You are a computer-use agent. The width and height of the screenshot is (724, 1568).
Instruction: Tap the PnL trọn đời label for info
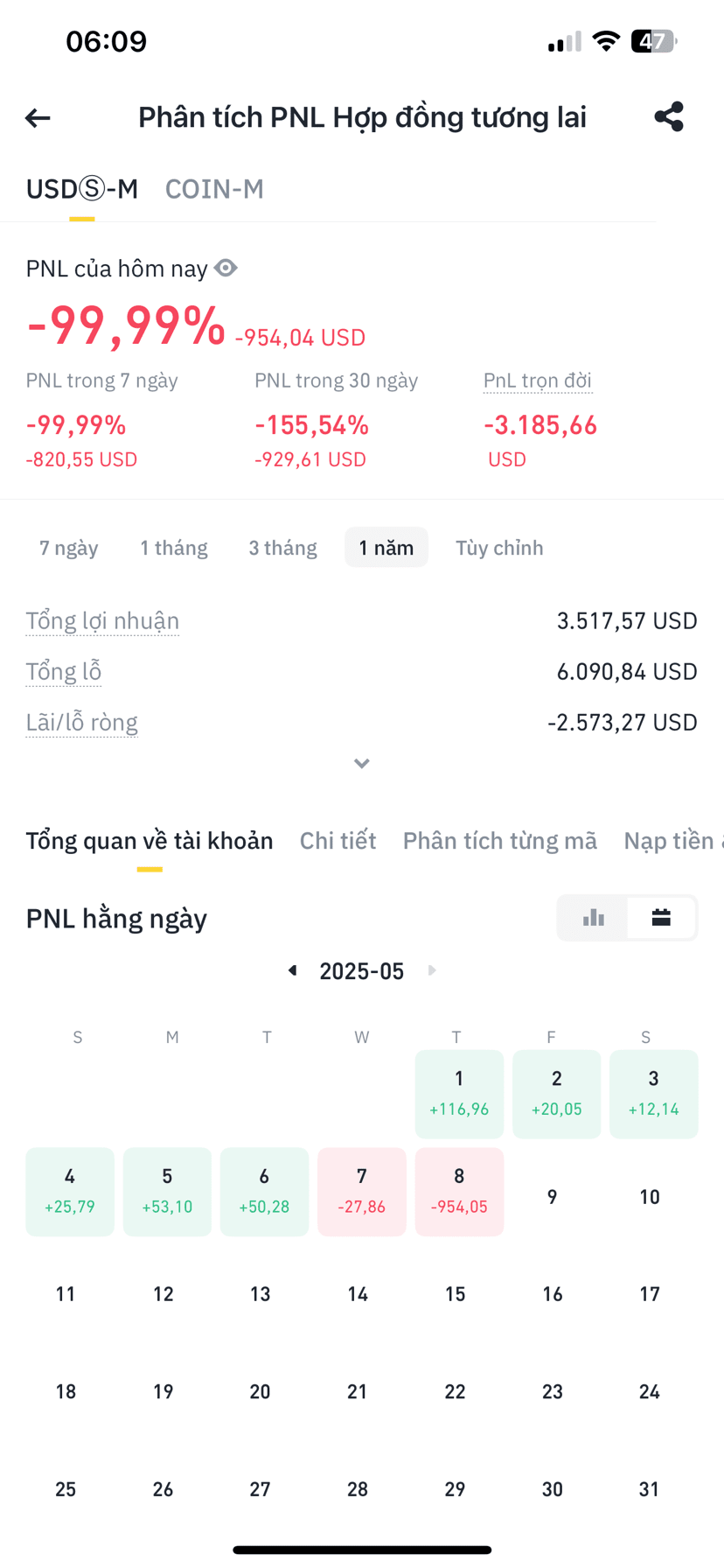pyautogui.click(x=538, y=381)
